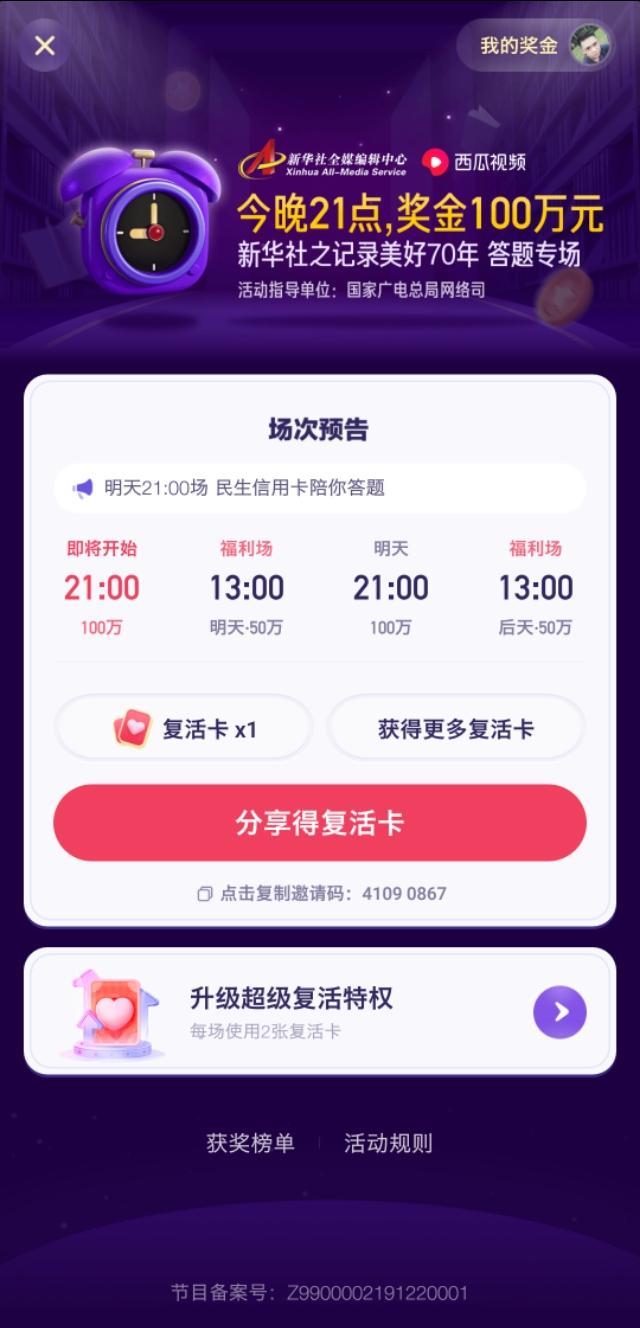Image resolution: width=640 pixels, height=1328 pixels.
Task: Open 升级超级复活特权 upgrade card
Action: 320,1011
